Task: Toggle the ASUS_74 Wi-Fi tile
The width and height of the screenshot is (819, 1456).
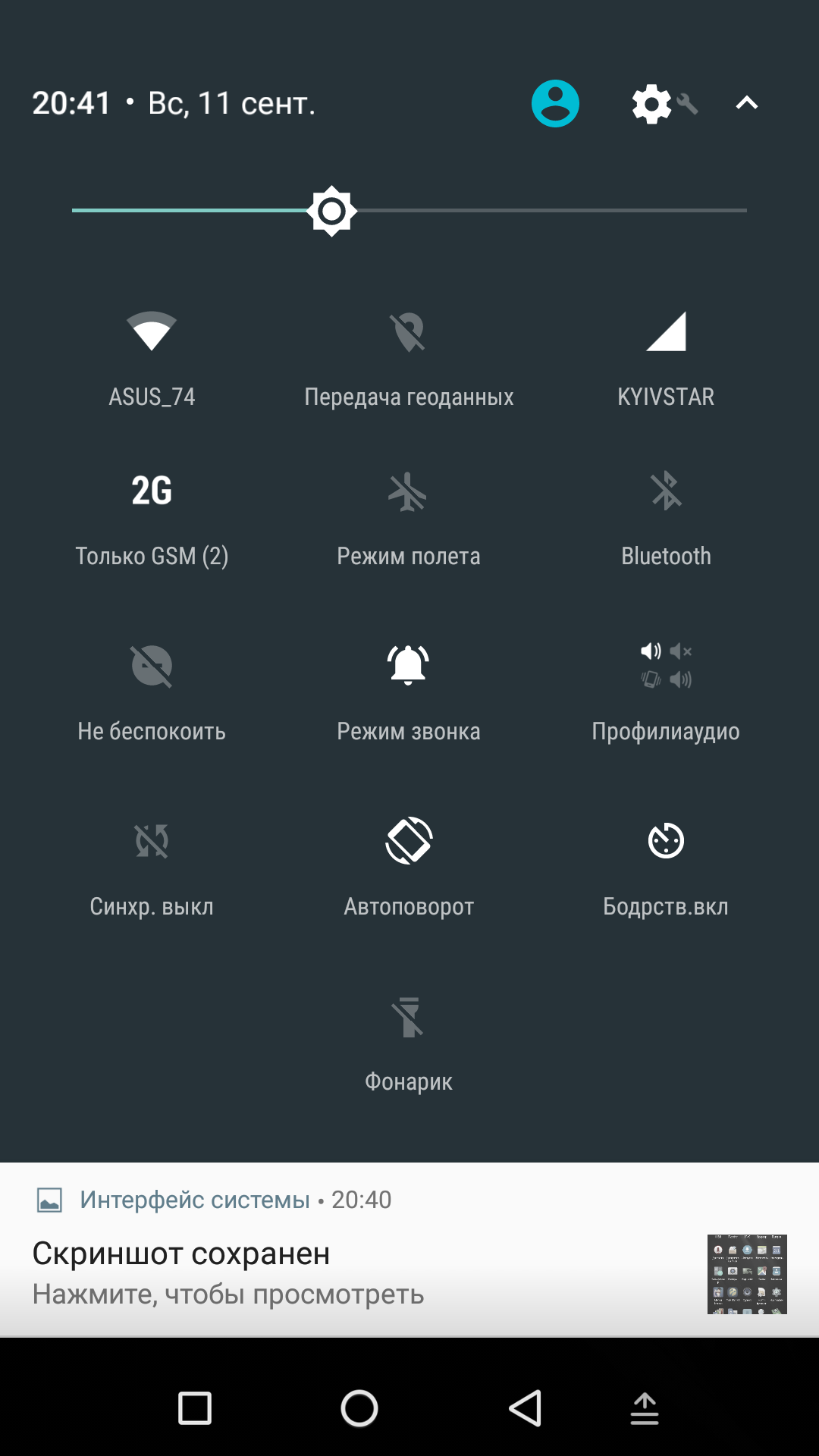Action: pyautogui.click(x=152, y=331)
